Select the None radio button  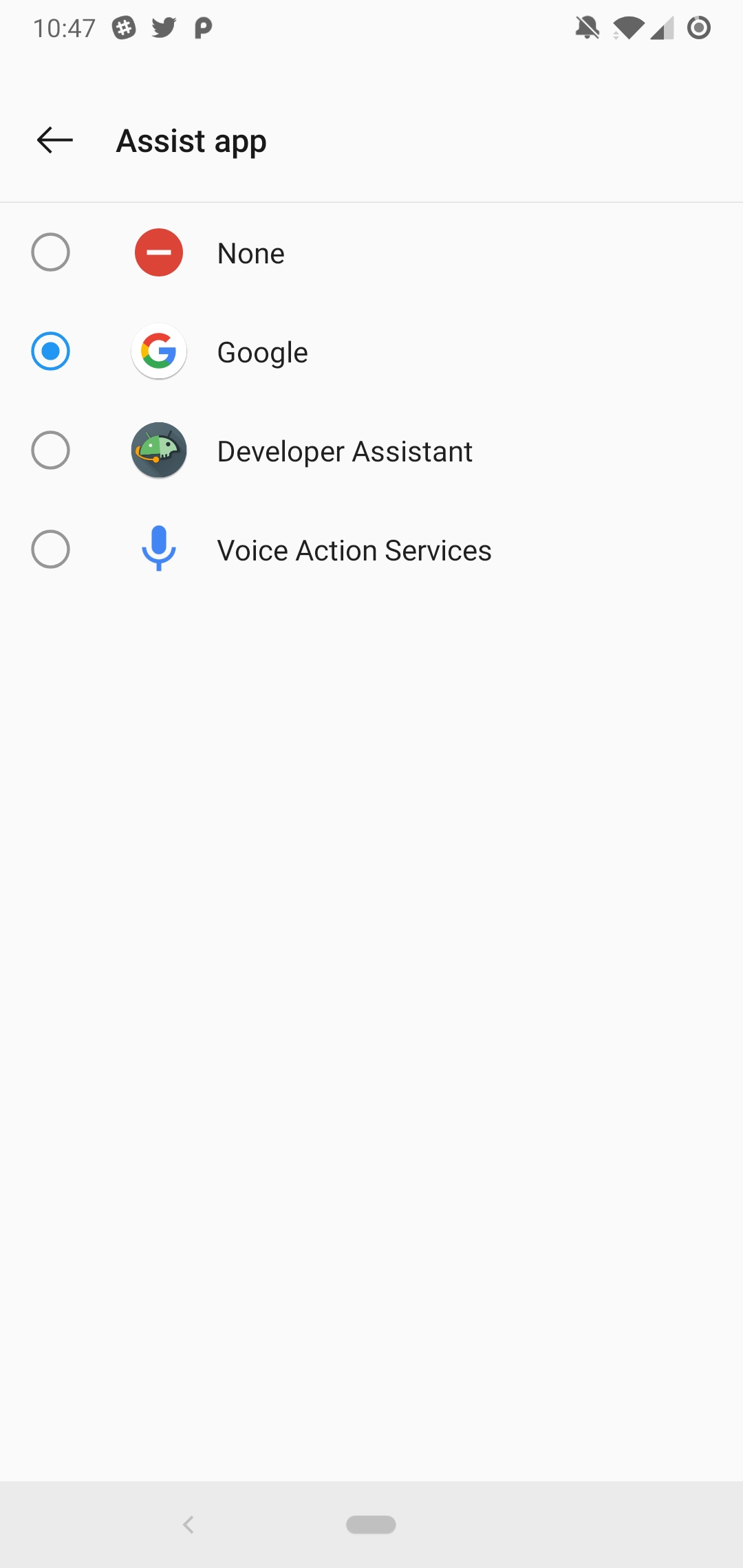coord(50,252)
